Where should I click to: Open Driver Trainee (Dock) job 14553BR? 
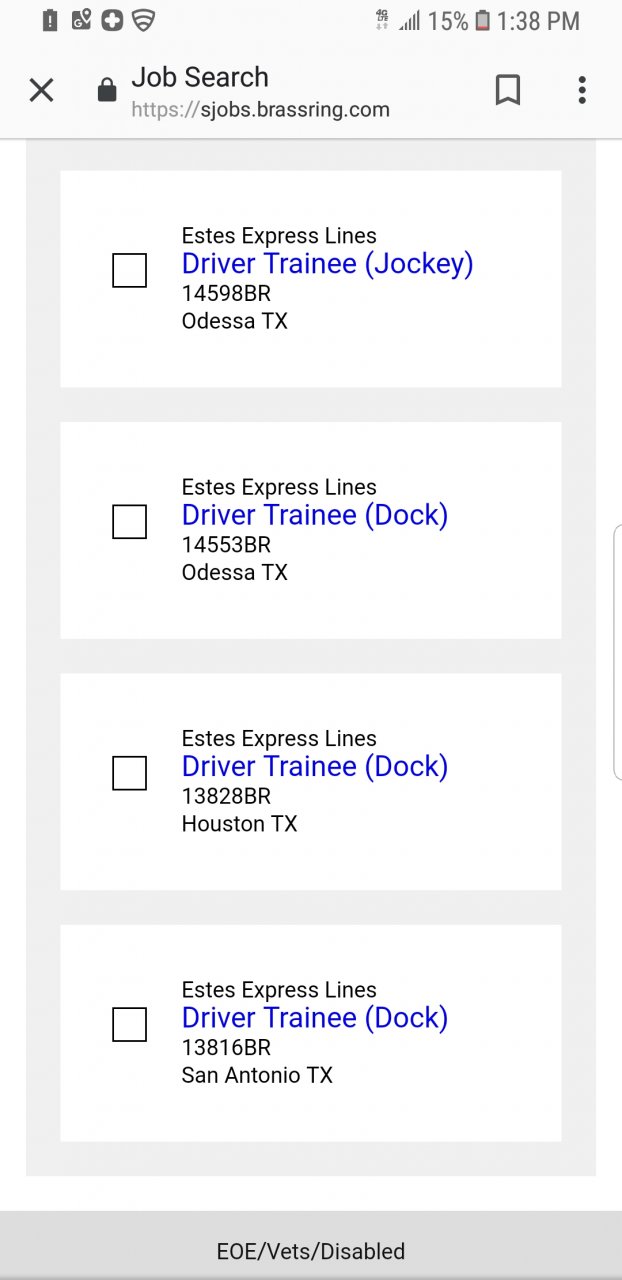[x=314, y=515]
